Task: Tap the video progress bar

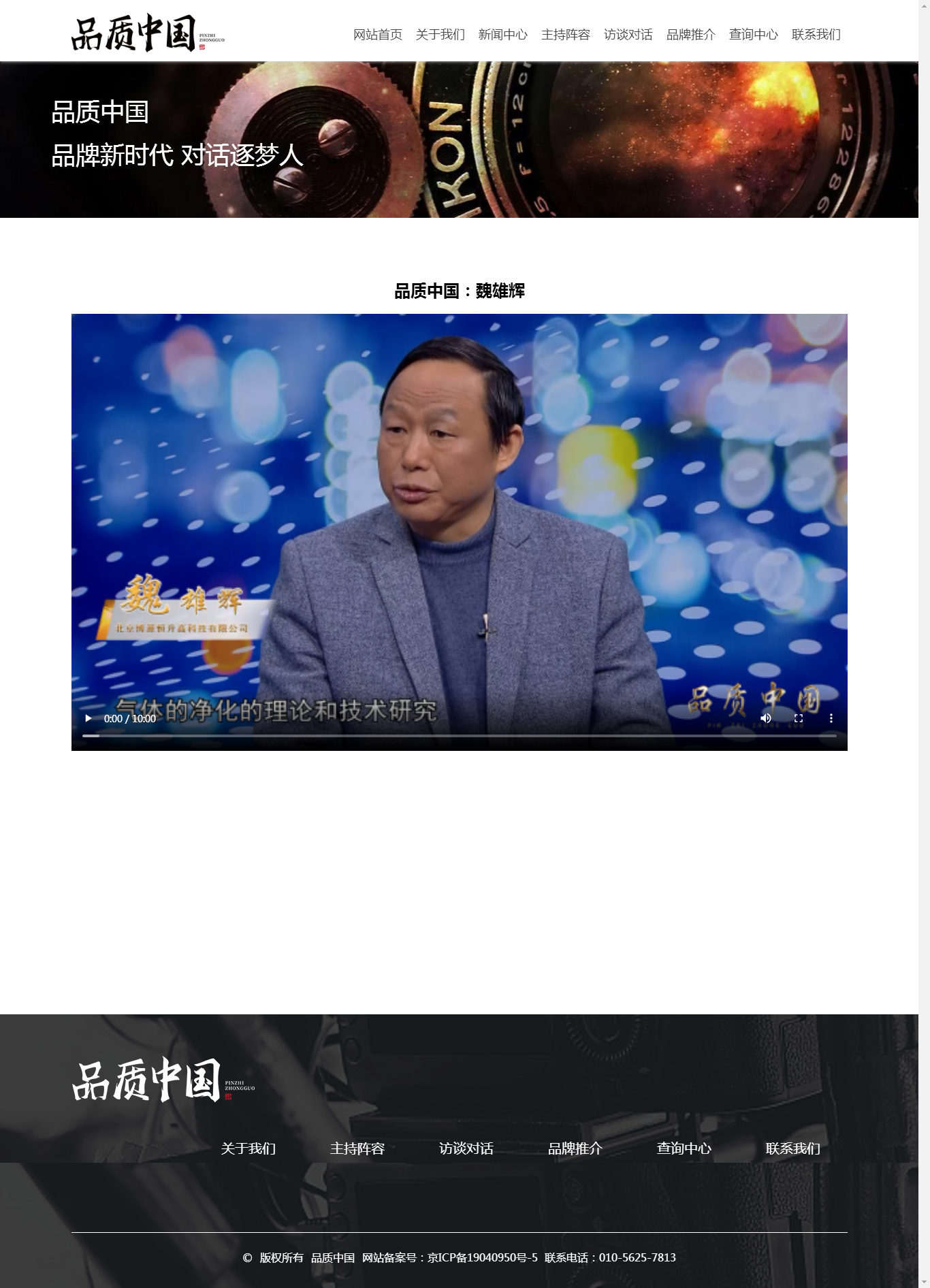Action: (x=459, y=736)
